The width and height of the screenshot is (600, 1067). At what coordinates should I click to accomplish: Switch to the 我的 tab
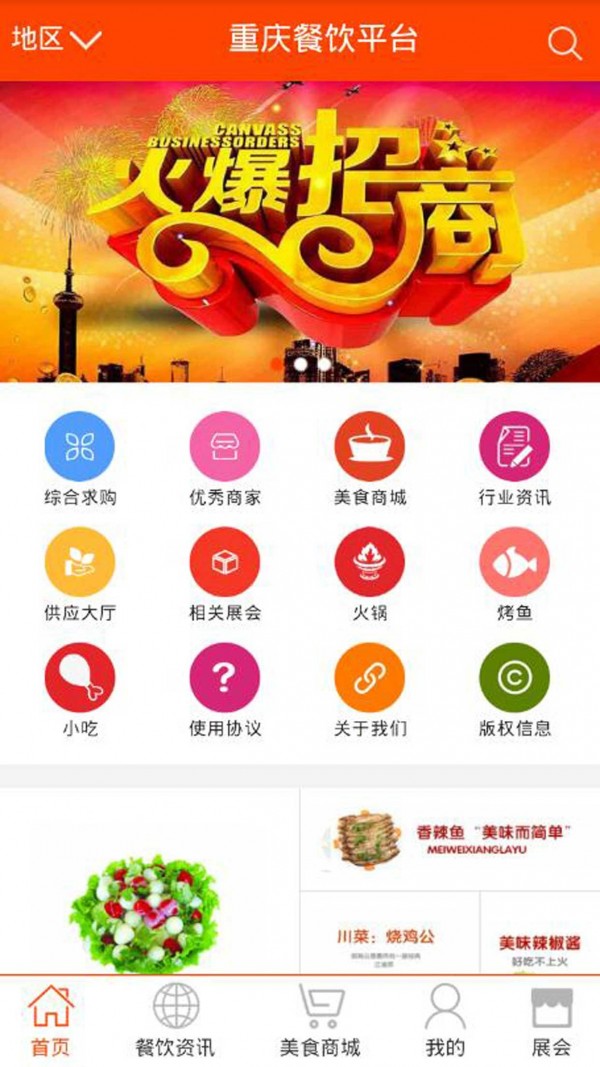click(445, 1020)
